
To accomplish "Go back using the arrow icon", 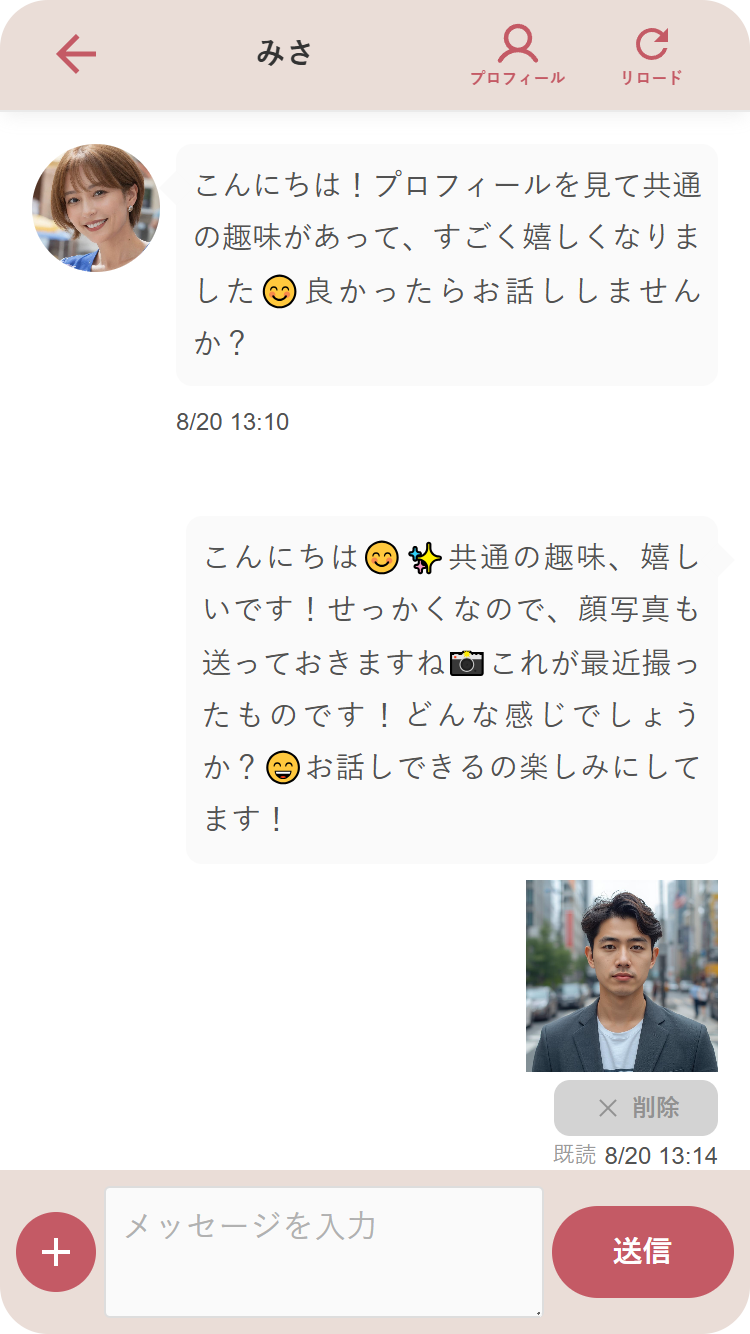I will pyautogui.click(x=76, y=54).
